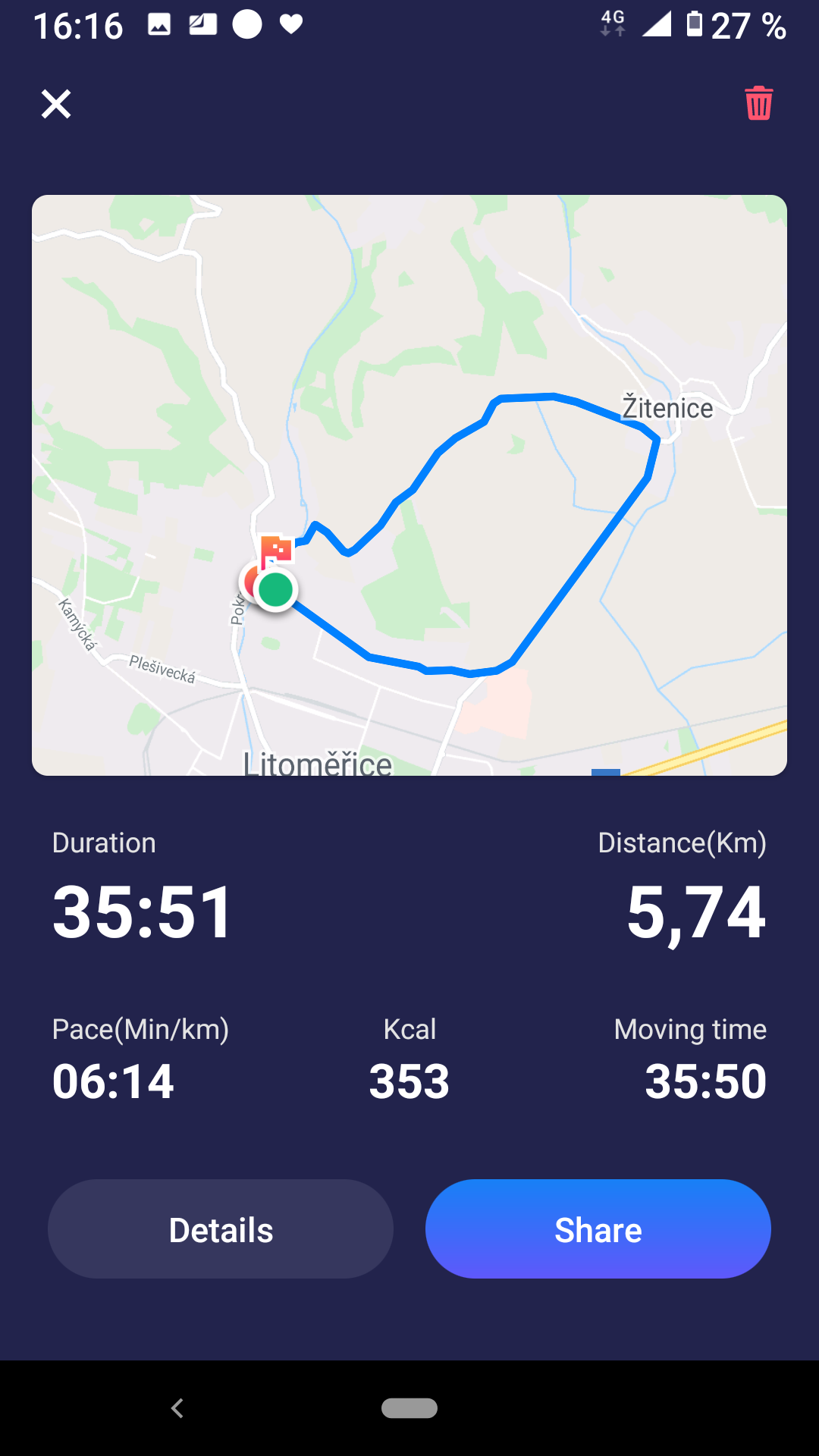Tap the home pill in the navigation bar
Screen dimensions: 819x1456
pos(409,1408)
